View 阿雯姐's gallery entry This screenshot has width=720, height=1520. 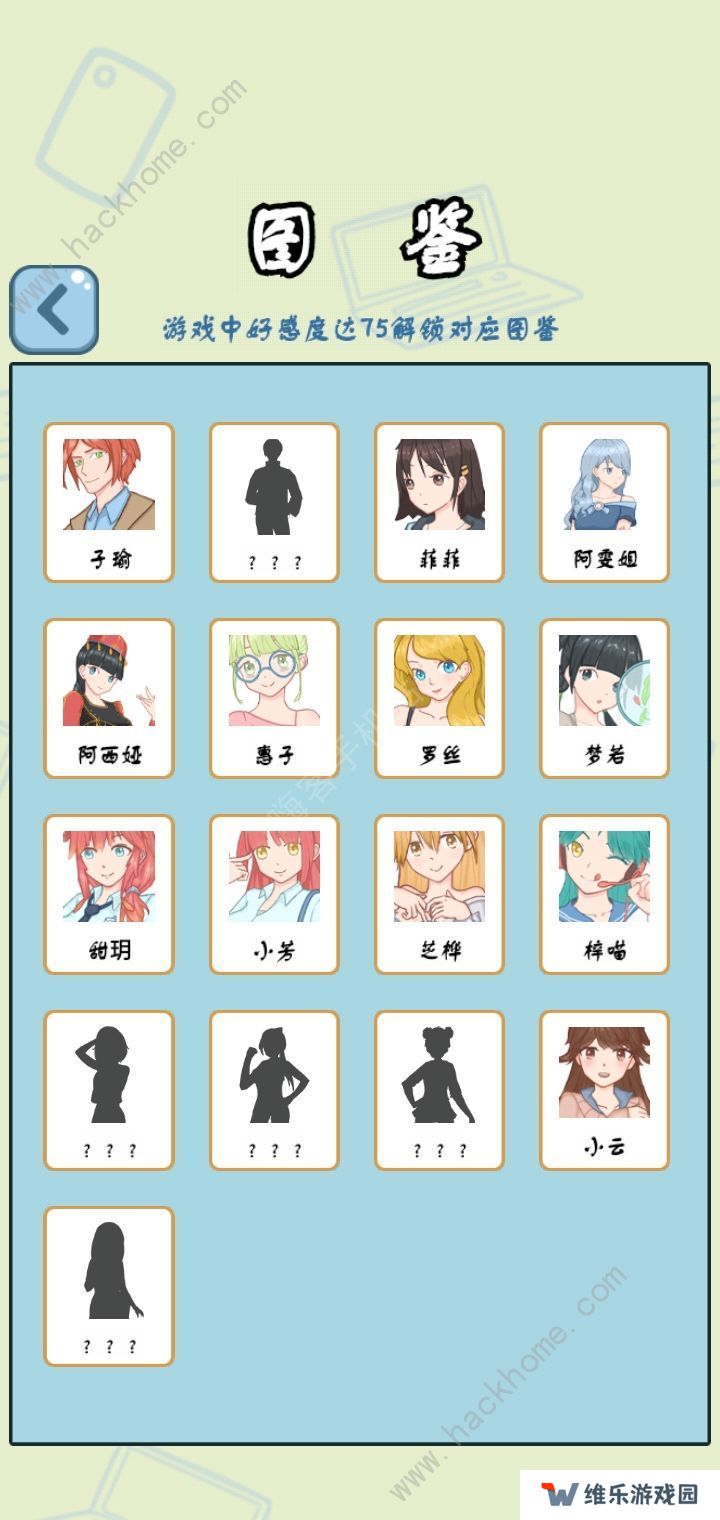604,502
